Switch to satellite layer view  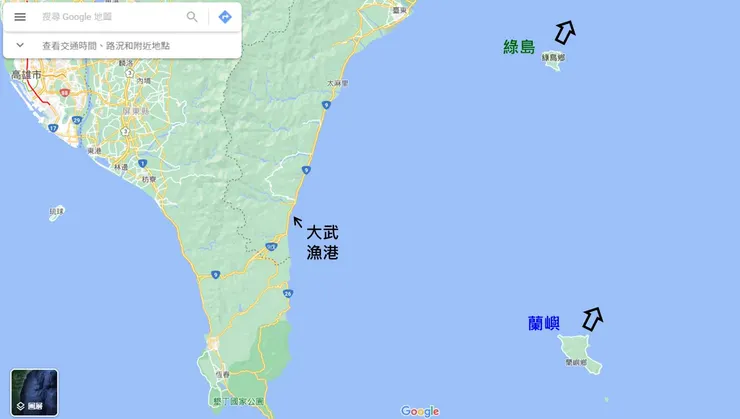point(34,392)
